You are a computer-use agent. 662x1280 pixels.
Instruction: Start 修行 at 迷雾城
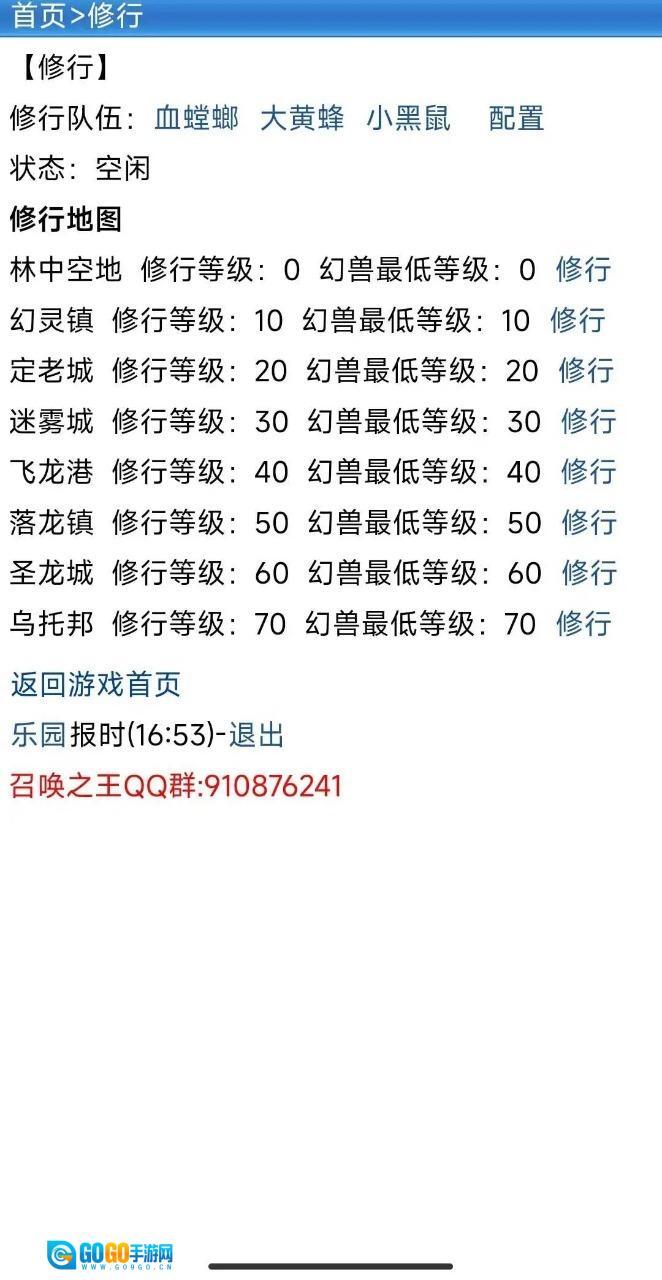[x=588, y=421]
